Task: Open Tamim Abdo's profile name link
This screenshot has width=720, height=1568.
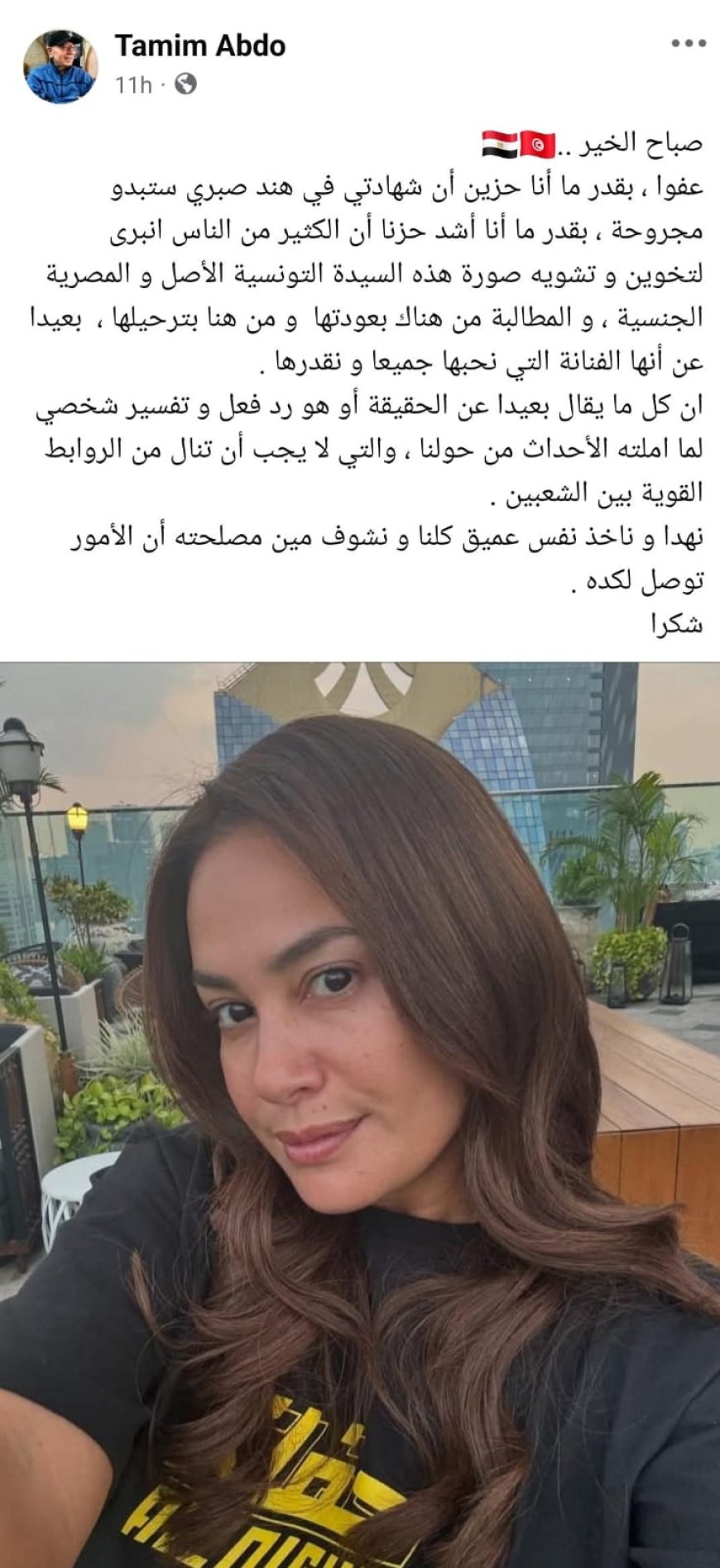Action: [x=200, y=46]
